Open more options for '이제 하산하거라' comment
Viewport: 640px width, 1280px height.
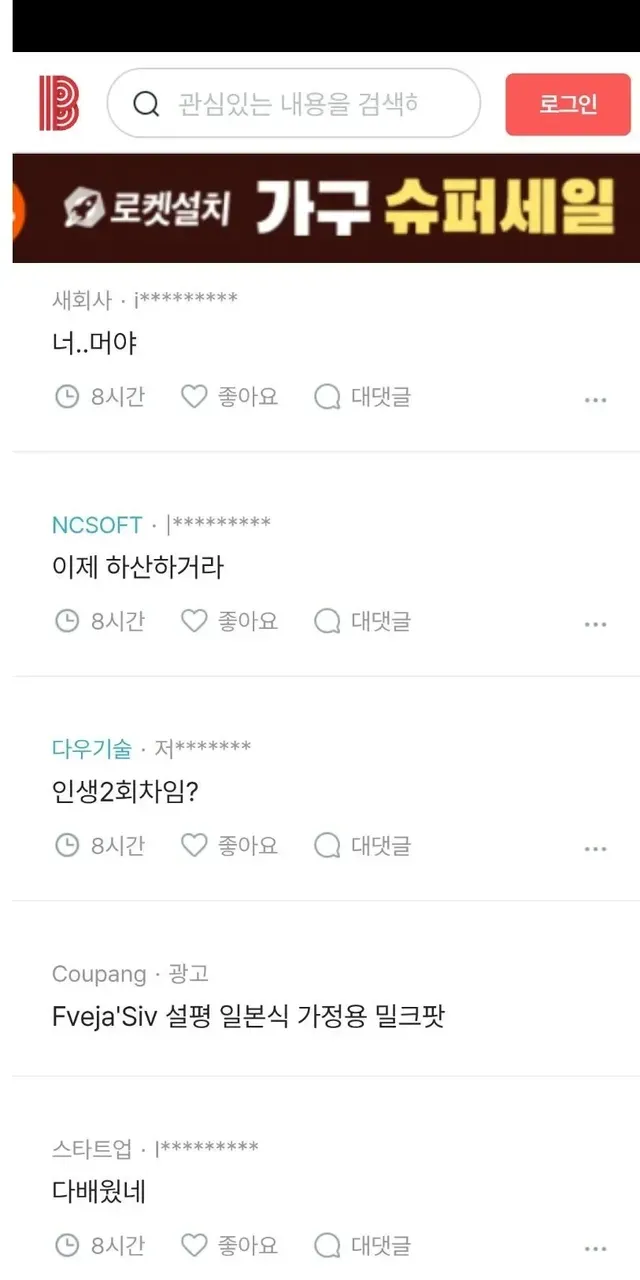tap(595, 624)
